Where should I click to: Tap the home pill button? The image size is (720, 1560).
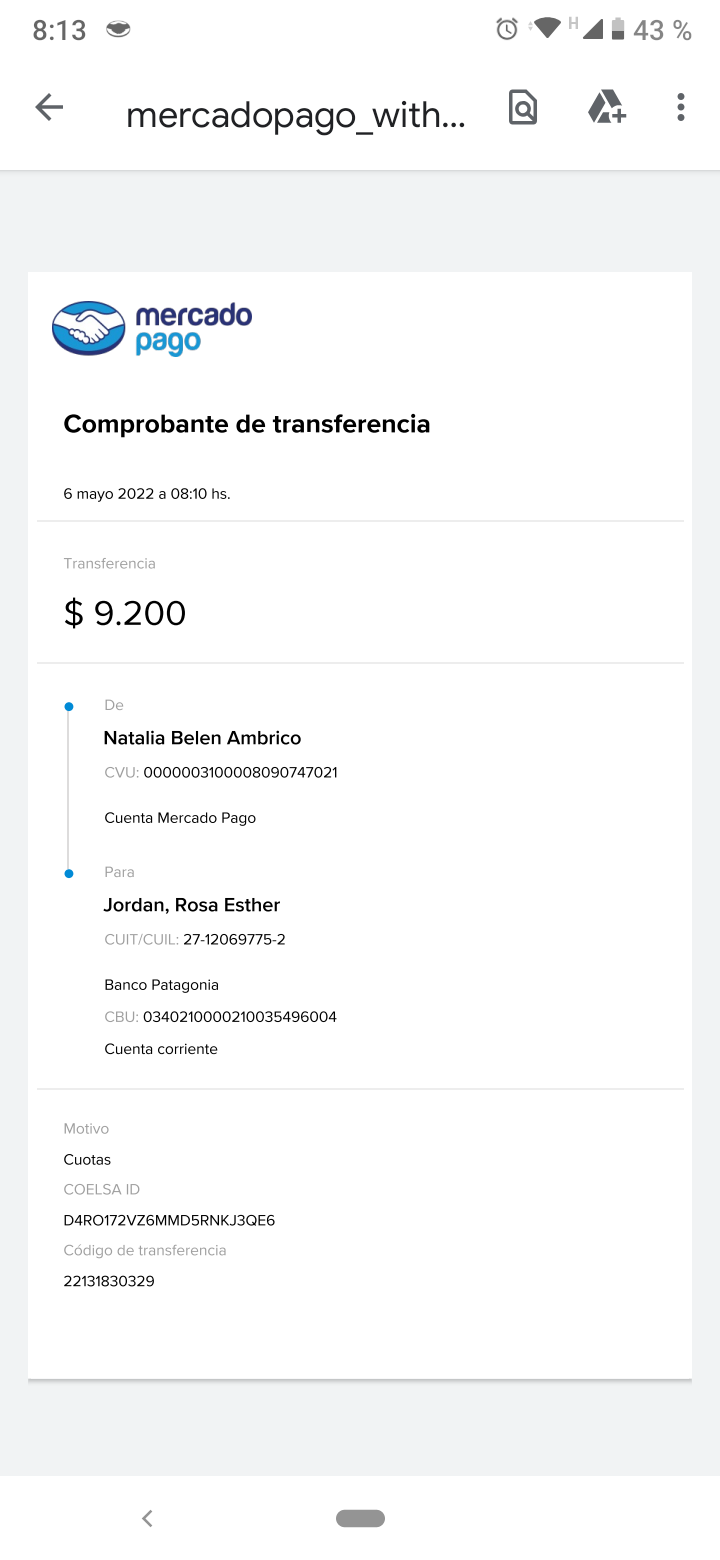tap(360, 1518)
